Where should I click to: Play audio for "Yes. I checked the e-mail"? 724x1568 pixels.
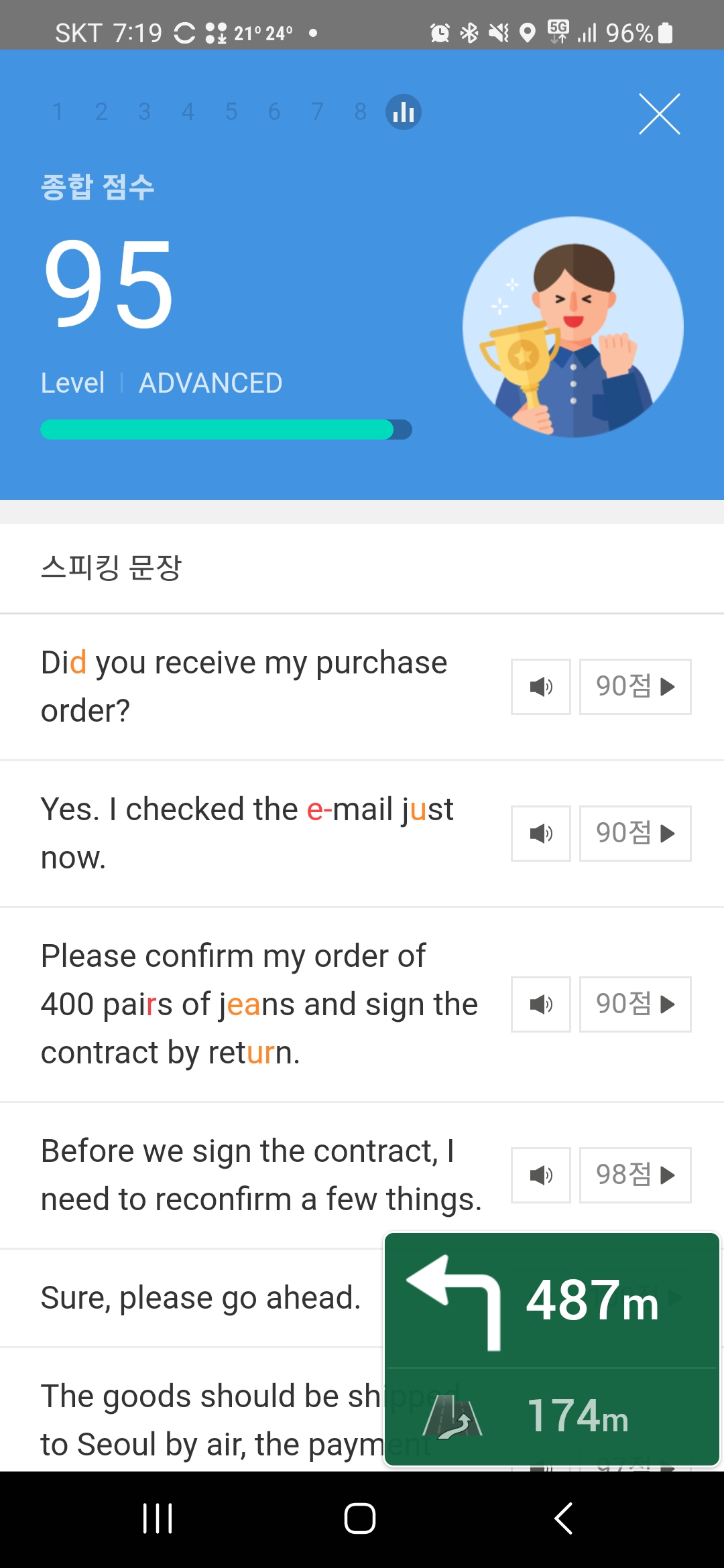(541, 834)
